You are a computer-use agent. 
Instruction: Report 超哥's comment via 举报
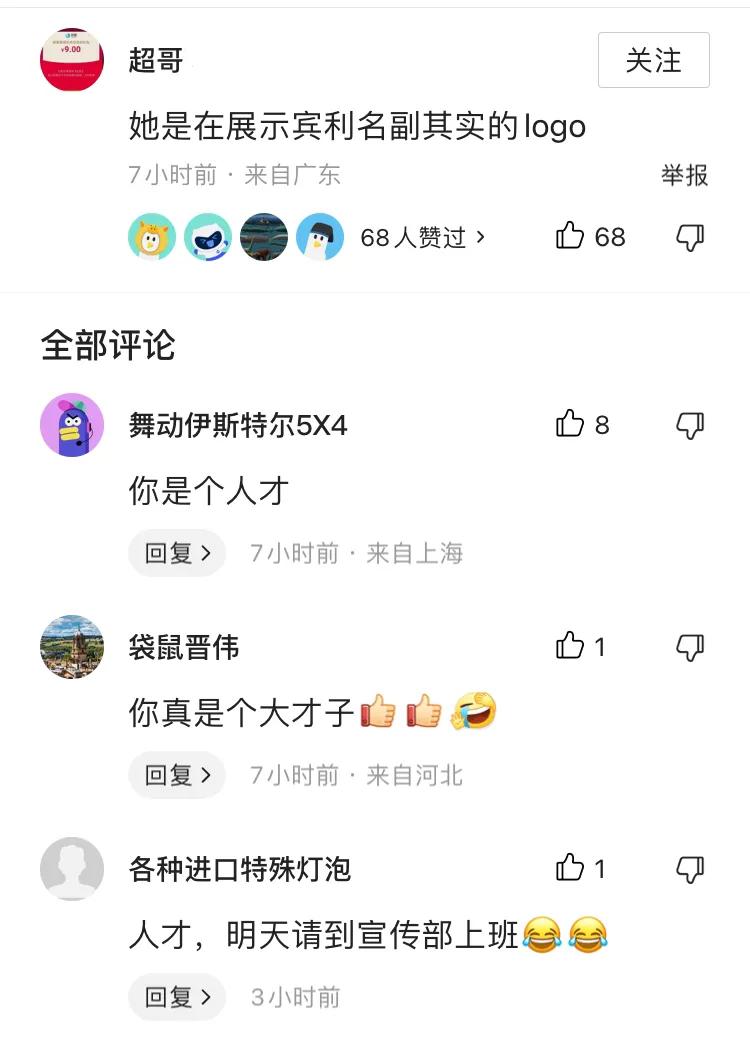[684, 176]
